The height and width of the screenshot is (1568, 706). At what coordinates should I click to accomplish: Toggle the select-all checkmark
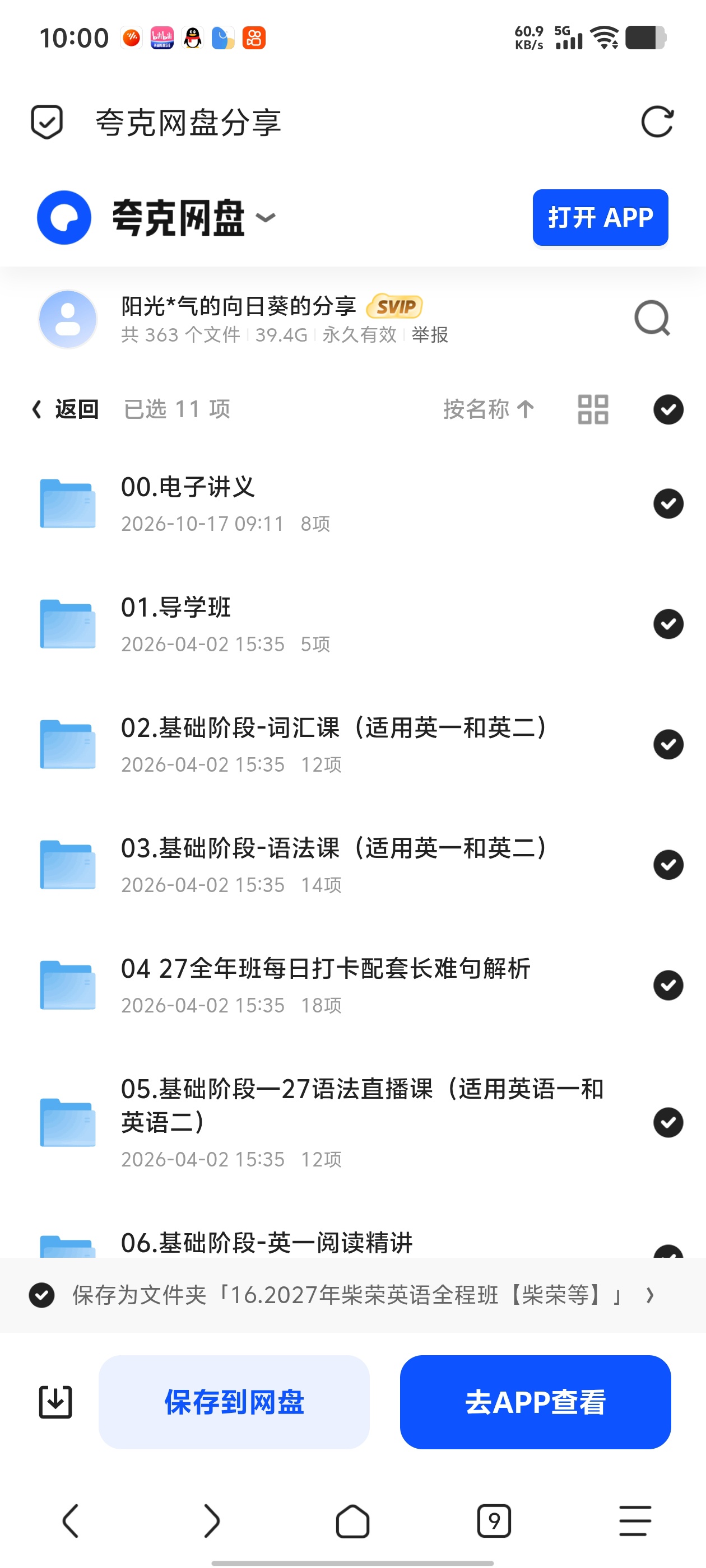668,409
